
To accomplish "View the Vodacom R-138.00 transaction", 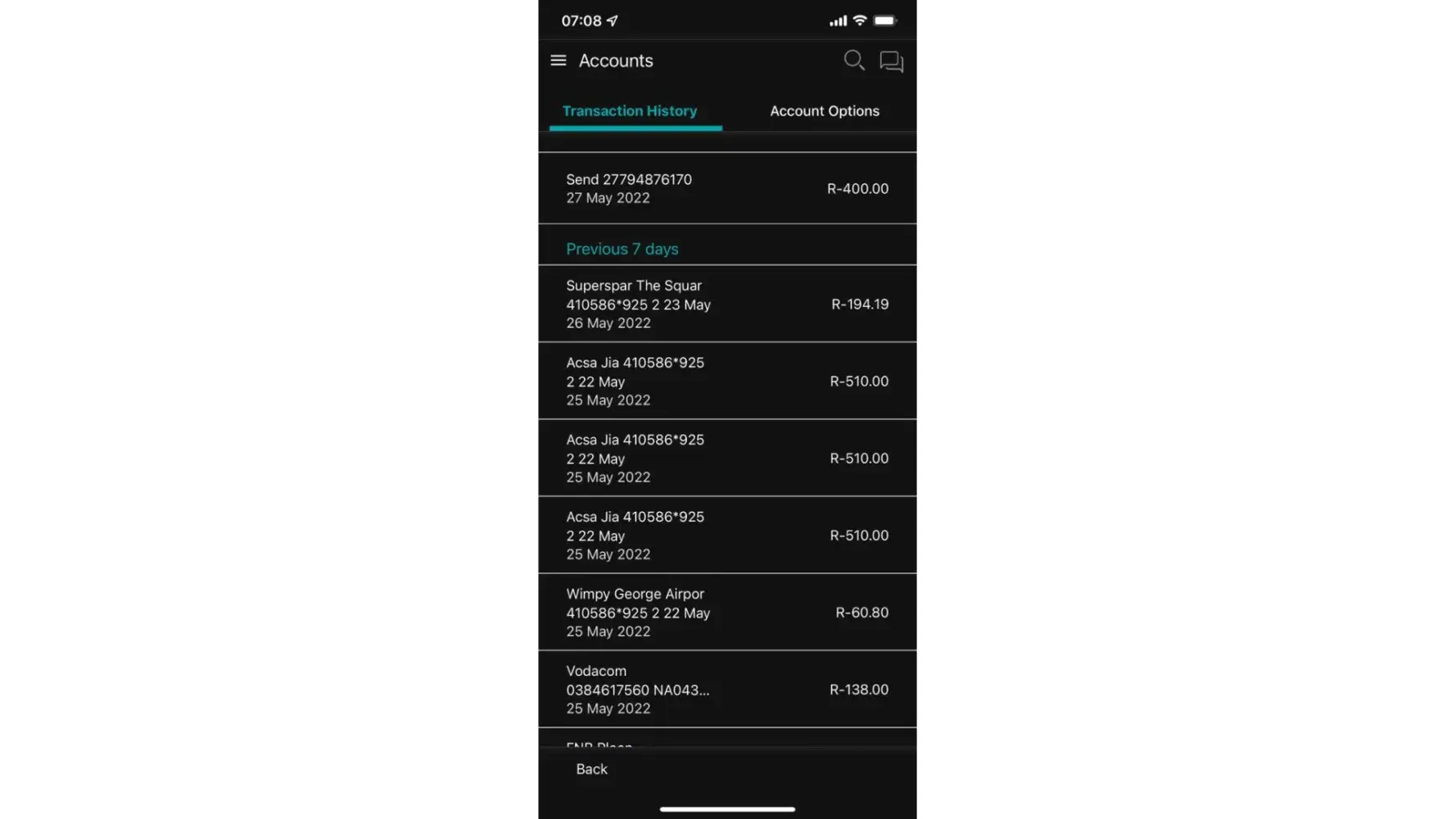I will pyautogui.click(x=726, y=690).
